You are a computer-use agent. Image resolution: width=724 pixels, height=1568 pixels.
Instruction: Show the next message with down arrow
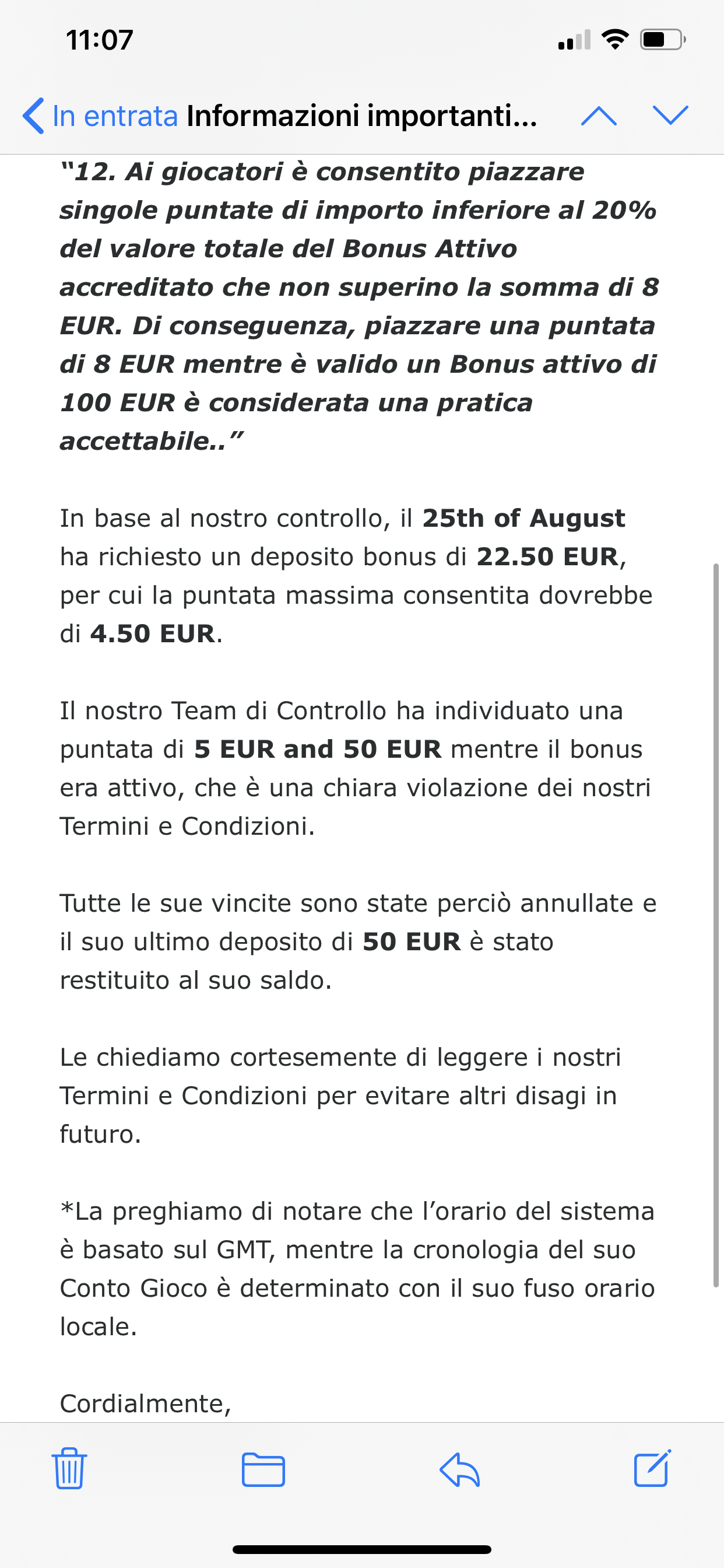coord(670,116)
